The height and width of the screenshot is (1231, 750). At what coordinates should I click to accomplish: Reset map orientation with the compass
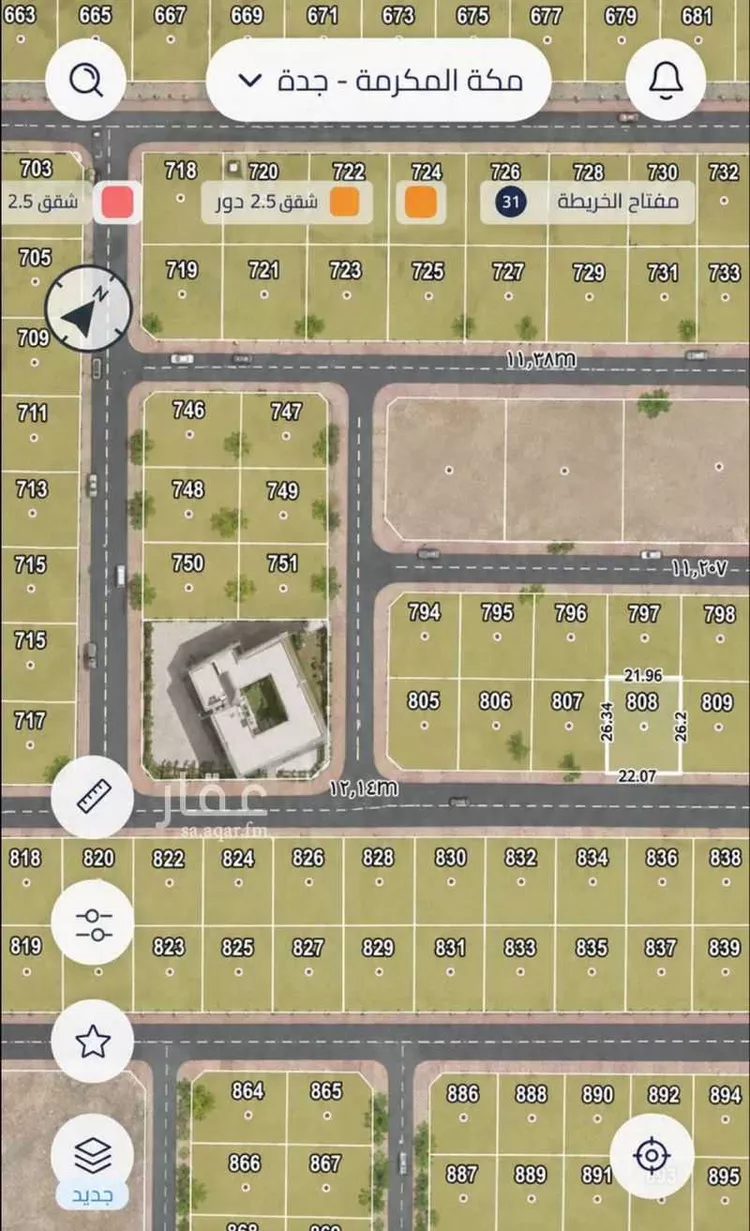(89, 307)
